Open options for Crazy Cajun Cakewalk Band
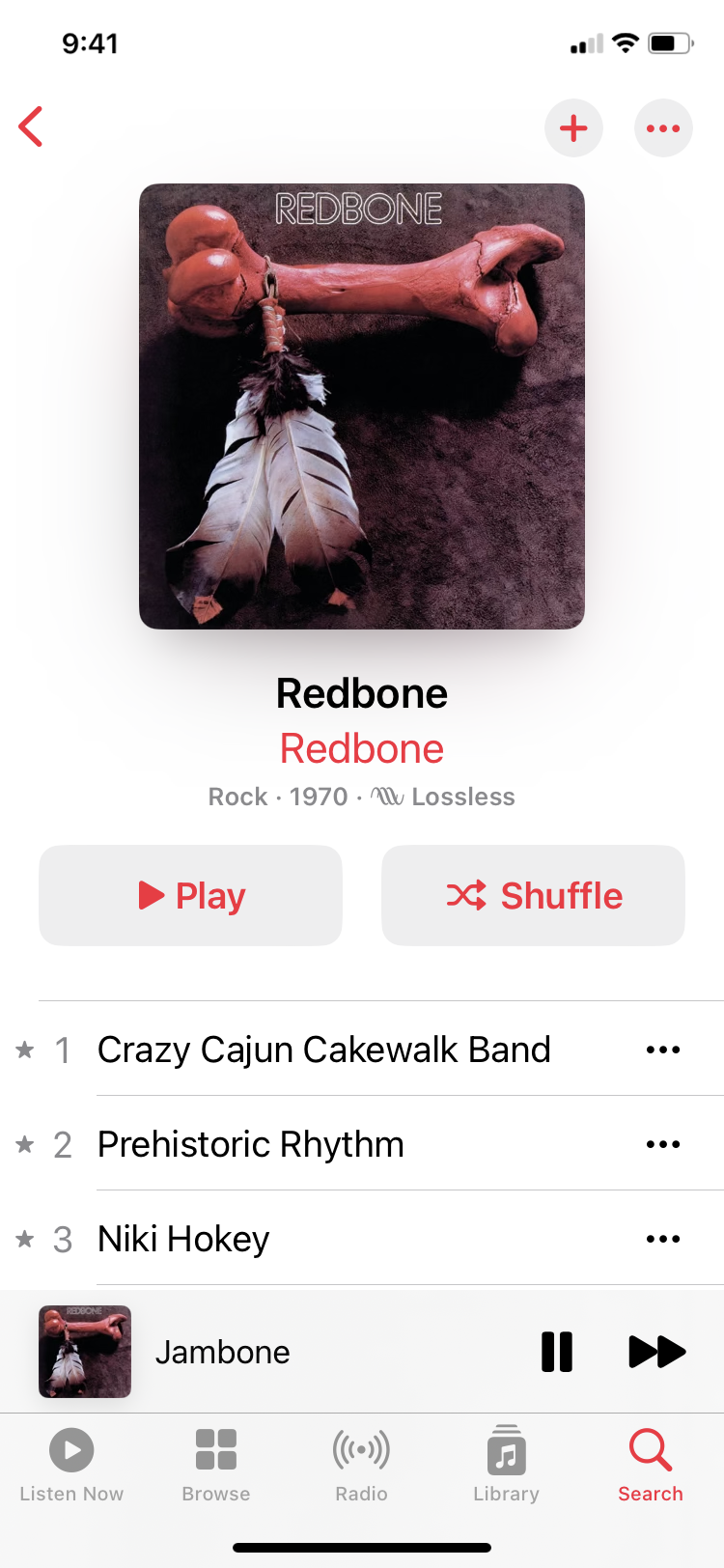The image size is (724, 1568). click(x=663, y=1050)
